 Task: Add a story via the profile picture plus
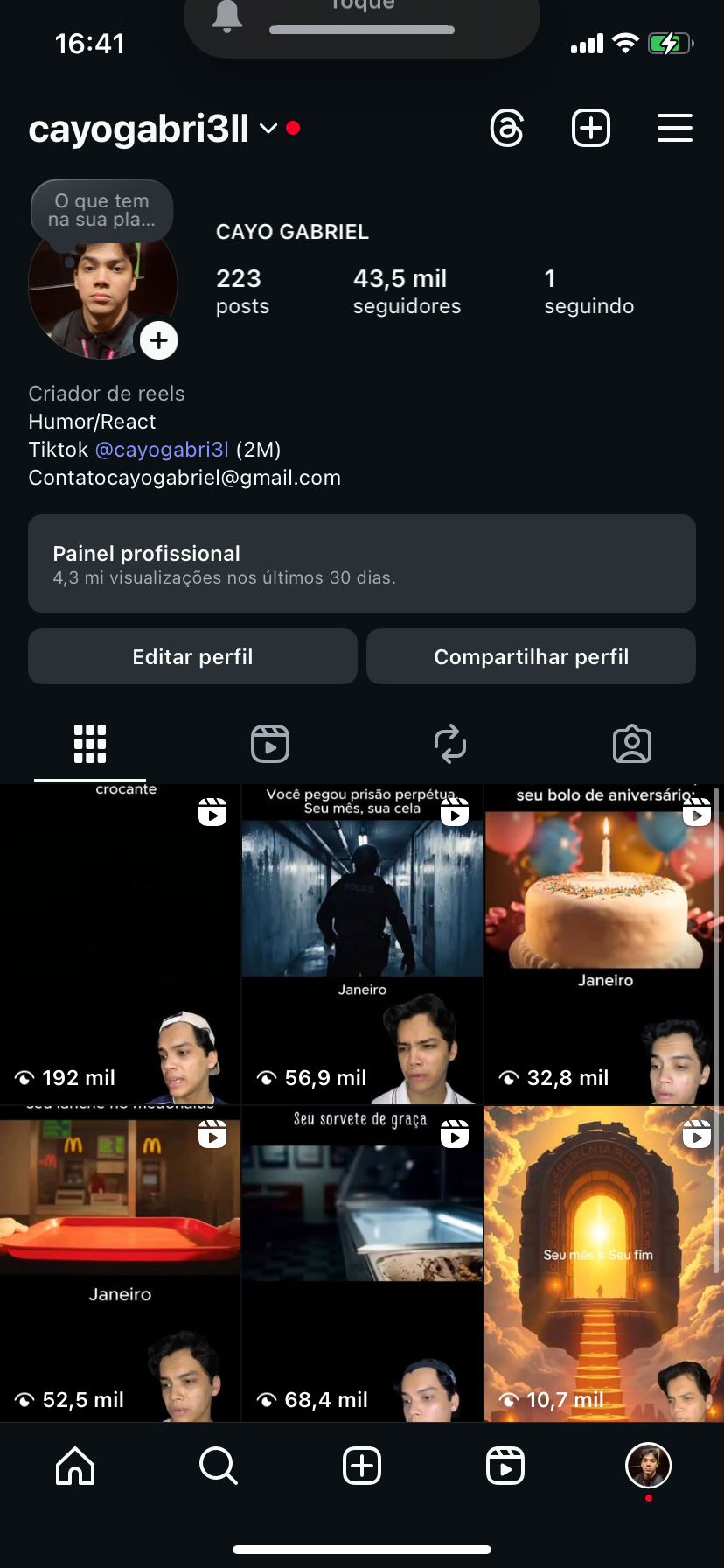(x=159, y=340)
